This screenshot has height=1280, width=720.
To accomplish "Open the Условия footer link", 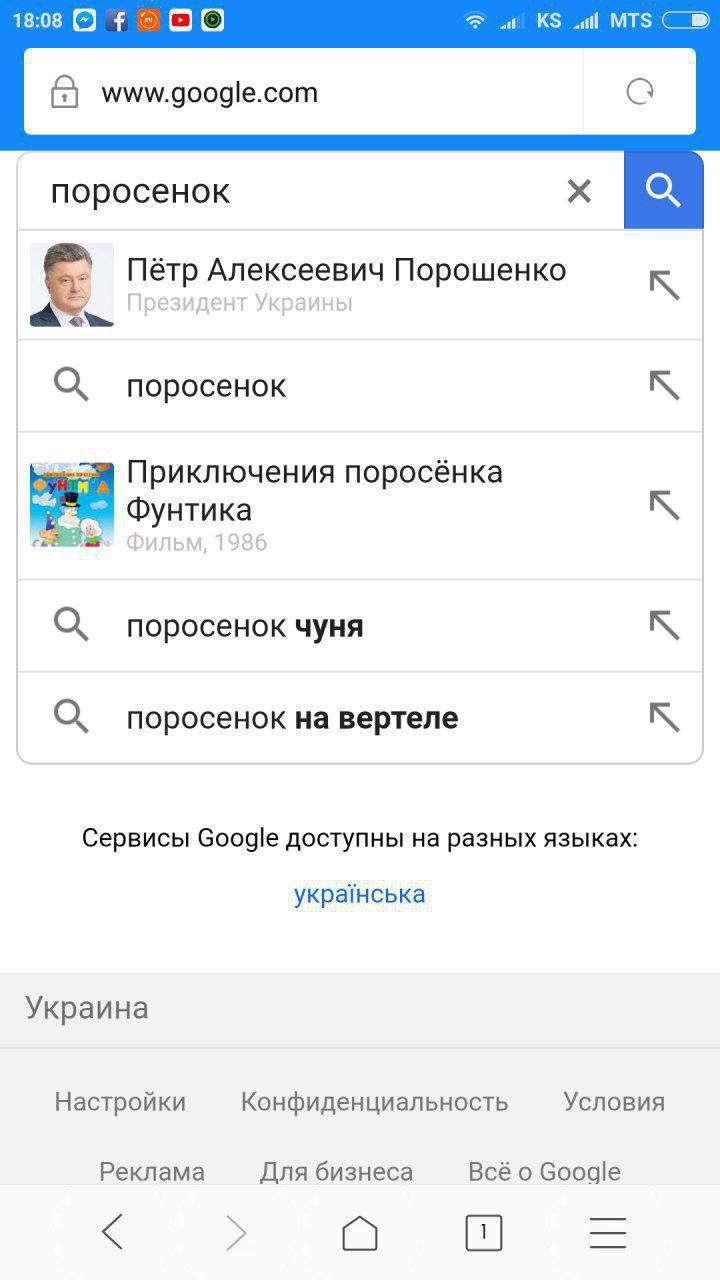I will click(x=613, y=1102).
